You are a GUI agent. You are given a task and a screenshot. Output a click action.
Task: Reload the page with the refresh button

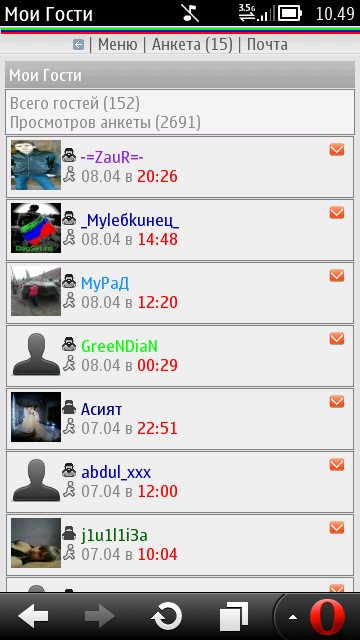[x=166, y=616]
